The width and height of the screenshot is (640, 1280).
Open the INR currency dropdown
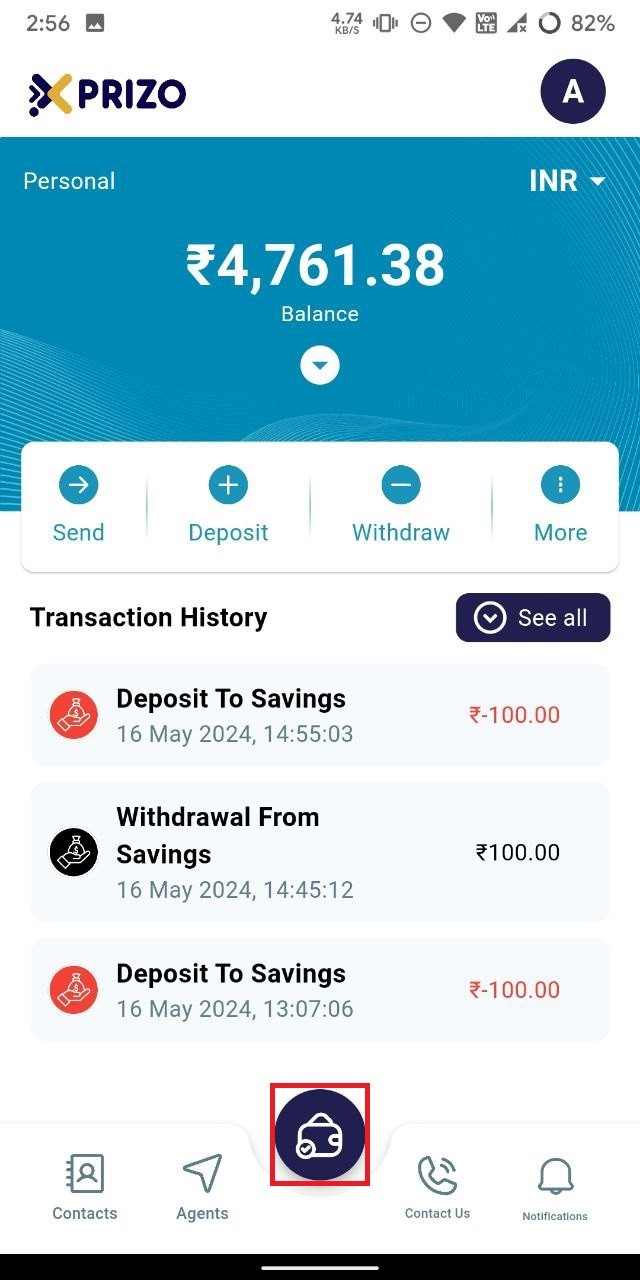click(x=567, y=181)
